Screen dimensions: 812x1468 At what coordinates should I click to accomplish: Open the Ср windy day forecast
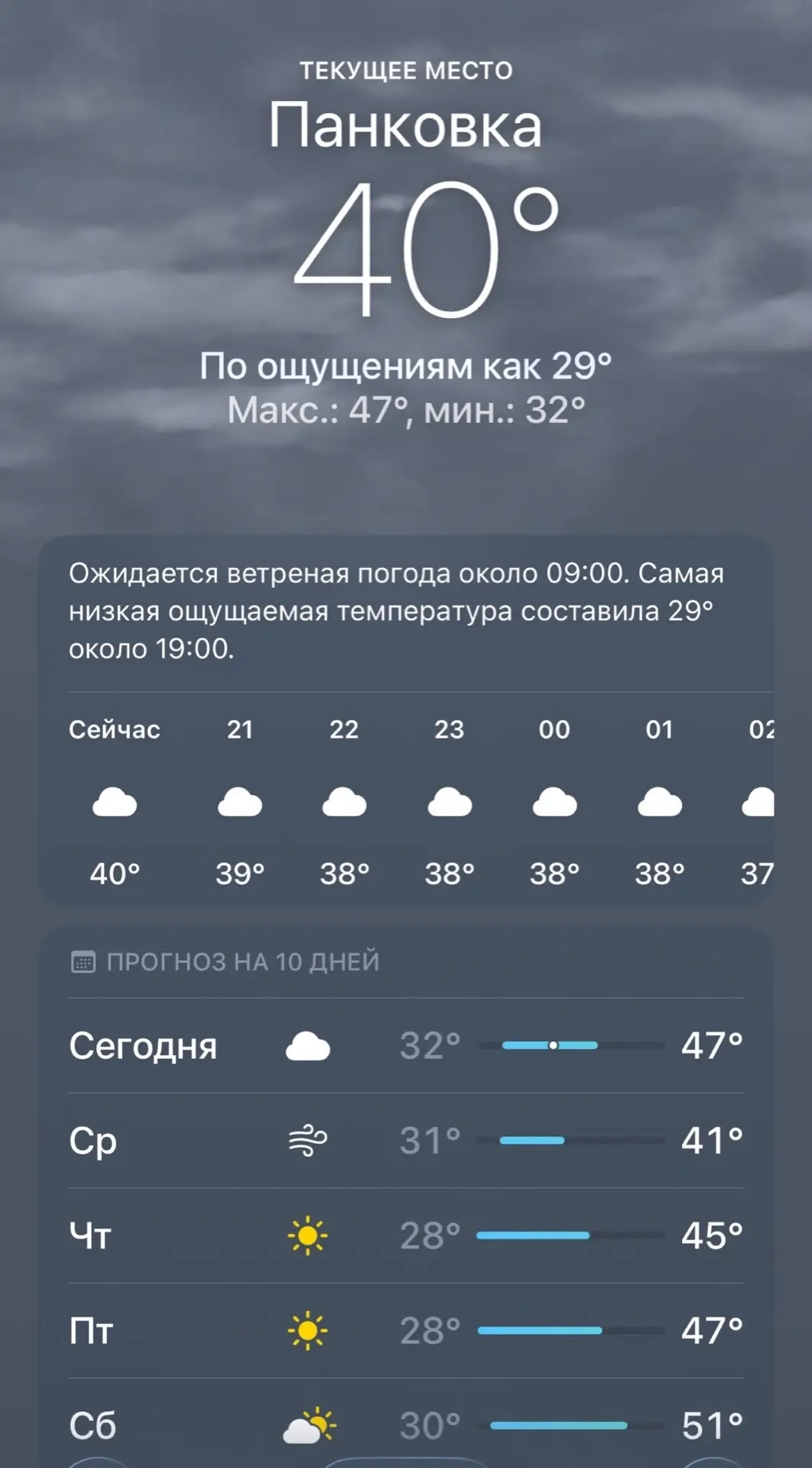(x=405, y=1140)
